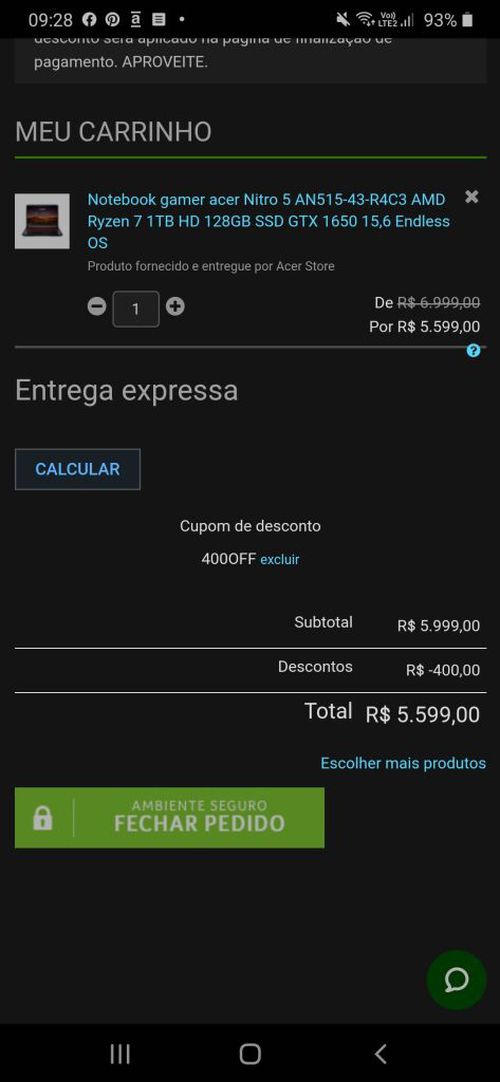
Task: Remove the Nitro 5 notebook from cart
Action: [472, 197]
